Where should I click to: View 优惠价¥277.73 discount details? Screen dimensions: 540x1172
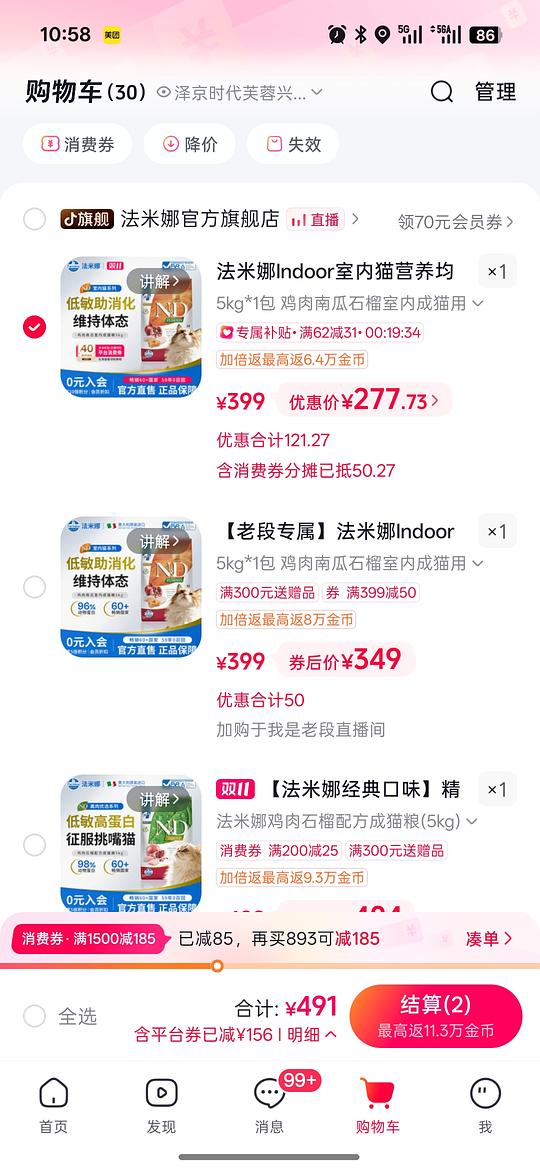(x=364, y=401)
